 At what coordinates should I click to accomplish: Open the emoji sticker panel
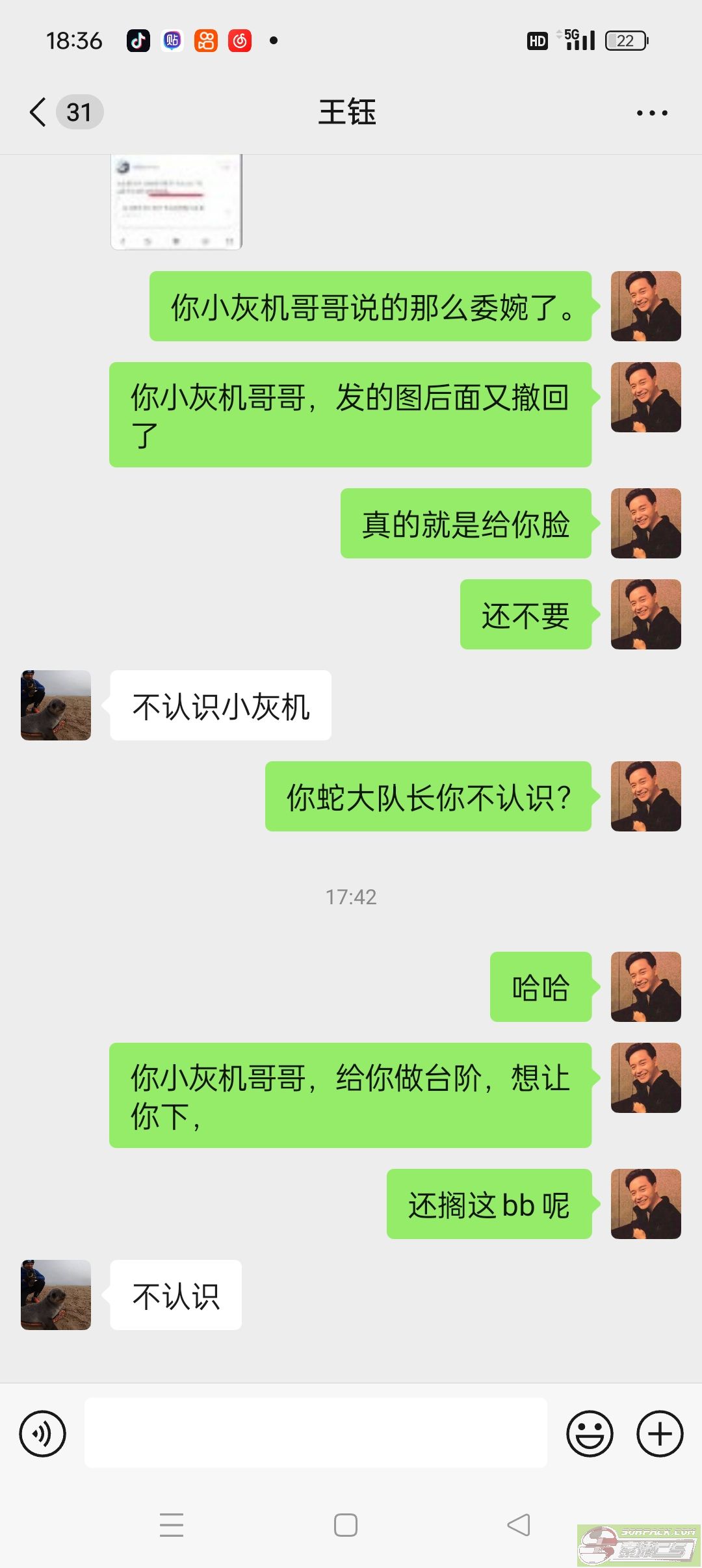click(590, 1433)
